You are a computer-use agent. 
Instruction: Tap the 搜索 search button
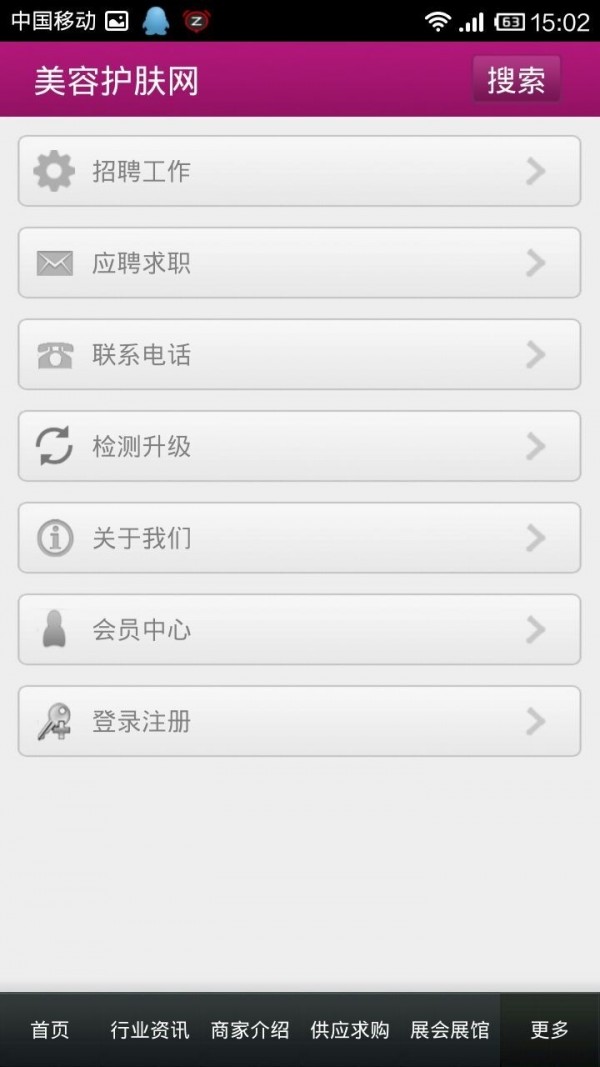point(516,80)
